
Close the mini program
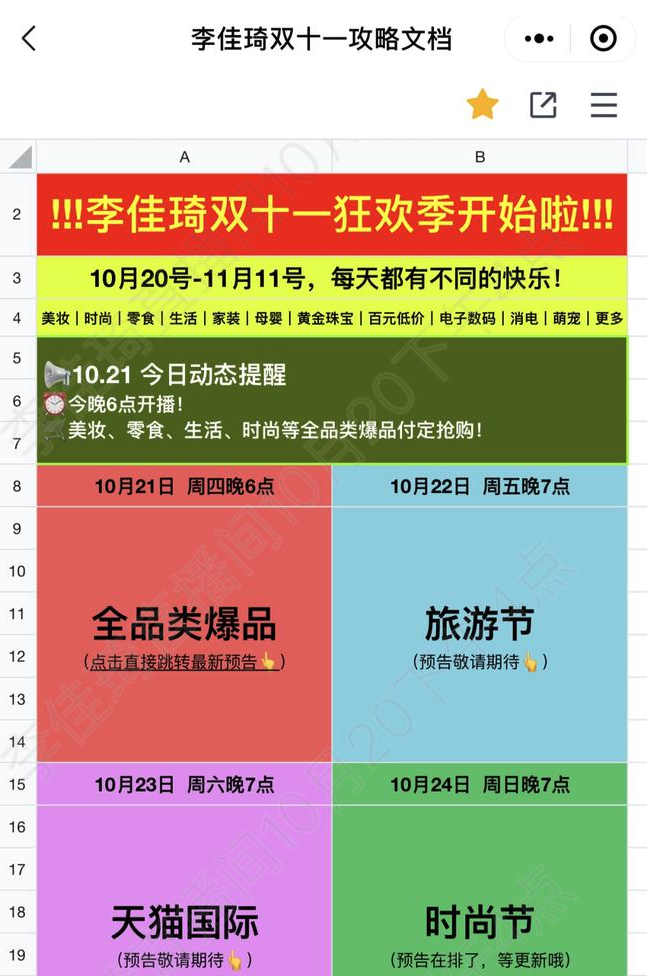click(603, 39)
